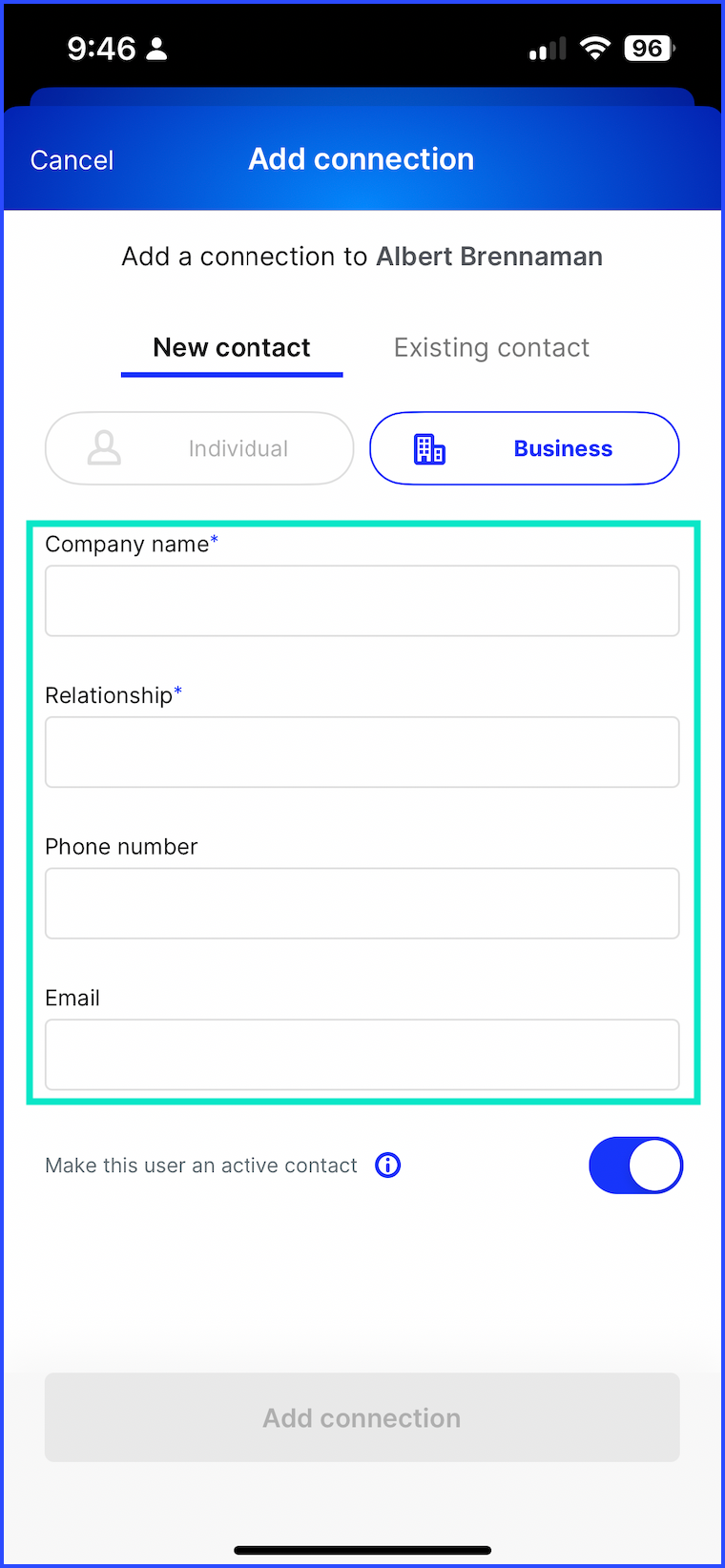Disable the active contact switch

point(635,1166)
